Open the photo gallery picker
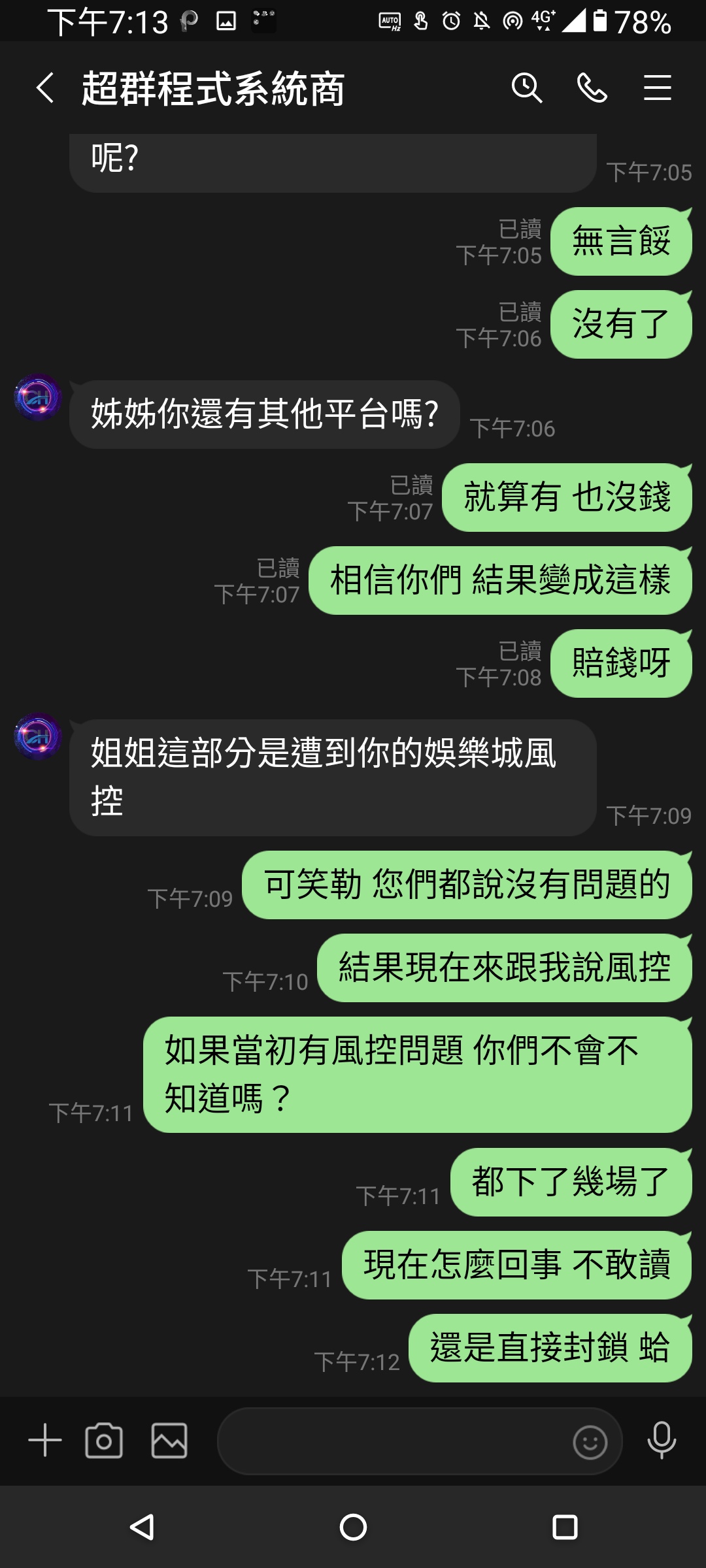 pos(169,1440)
